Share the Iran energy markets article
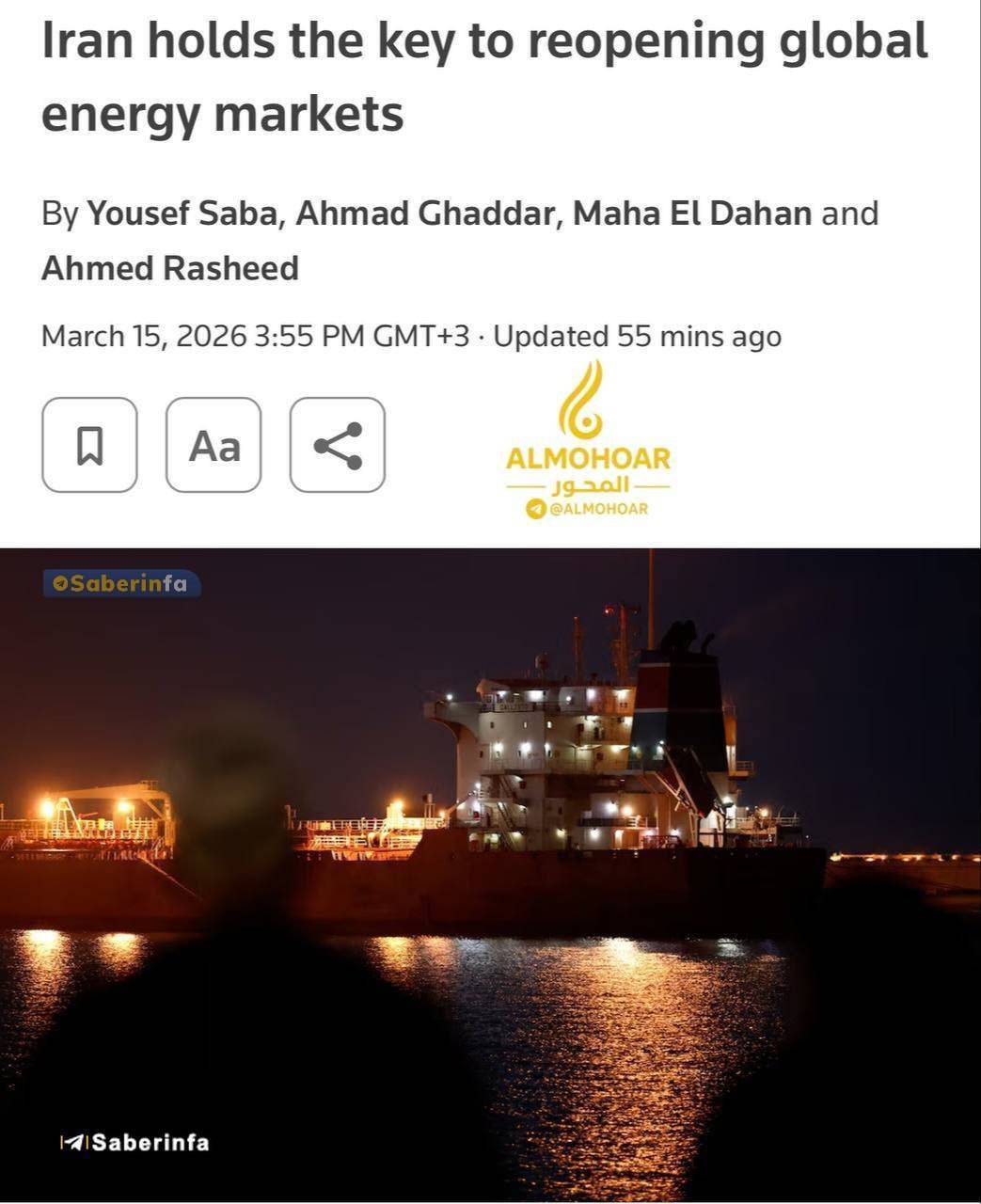 pos(338,445)
